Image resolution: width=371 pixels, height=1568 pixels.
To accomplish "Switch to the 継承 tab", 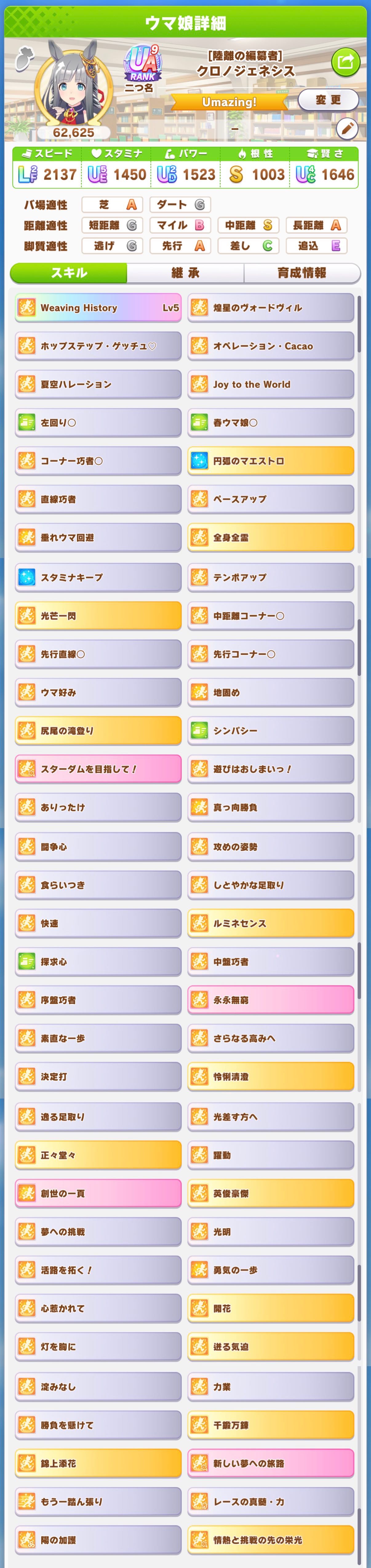I will (x=185, y=273).
